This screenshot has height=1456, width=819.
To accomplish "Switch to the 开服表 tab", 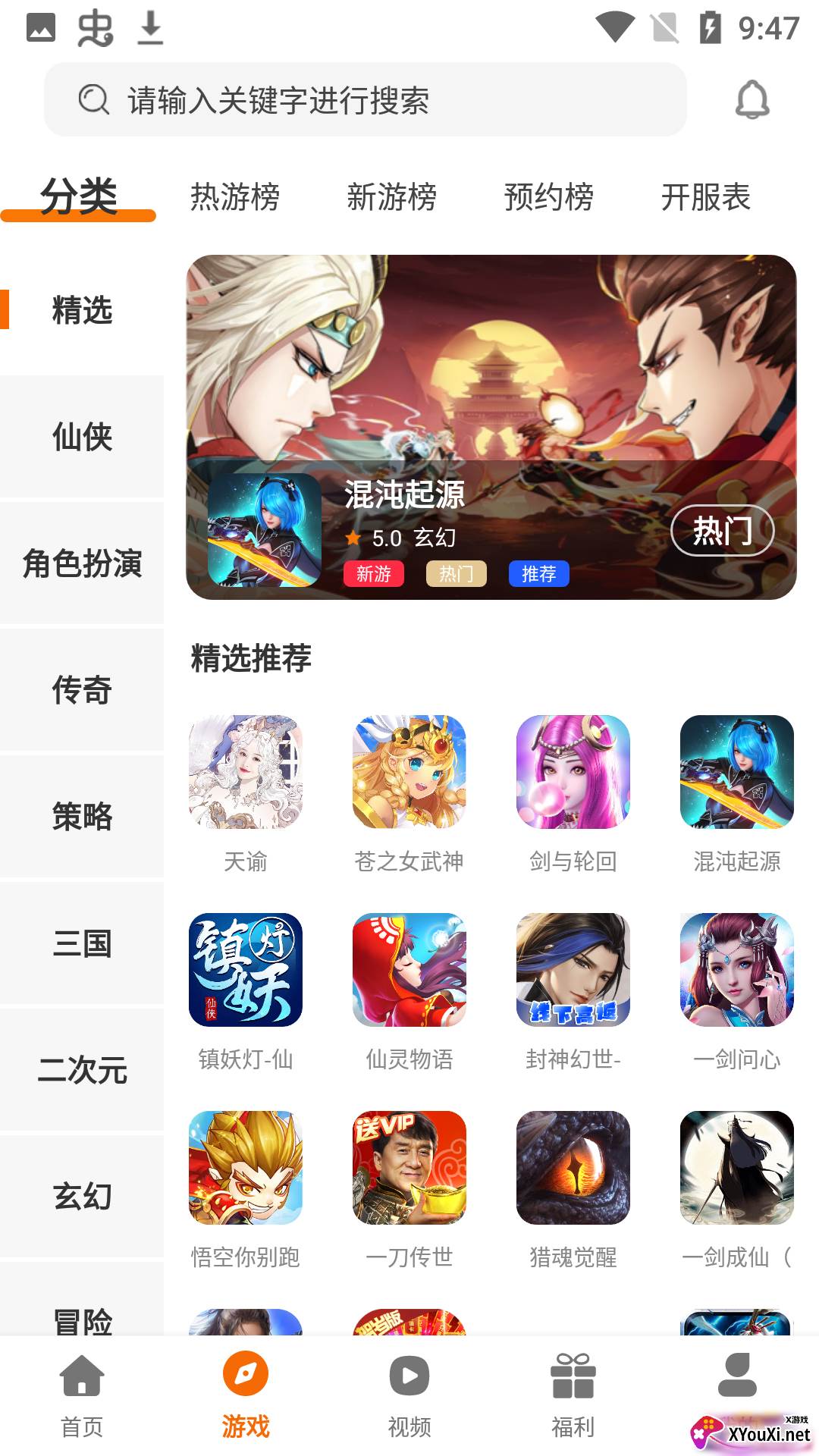I will point(705,197).
